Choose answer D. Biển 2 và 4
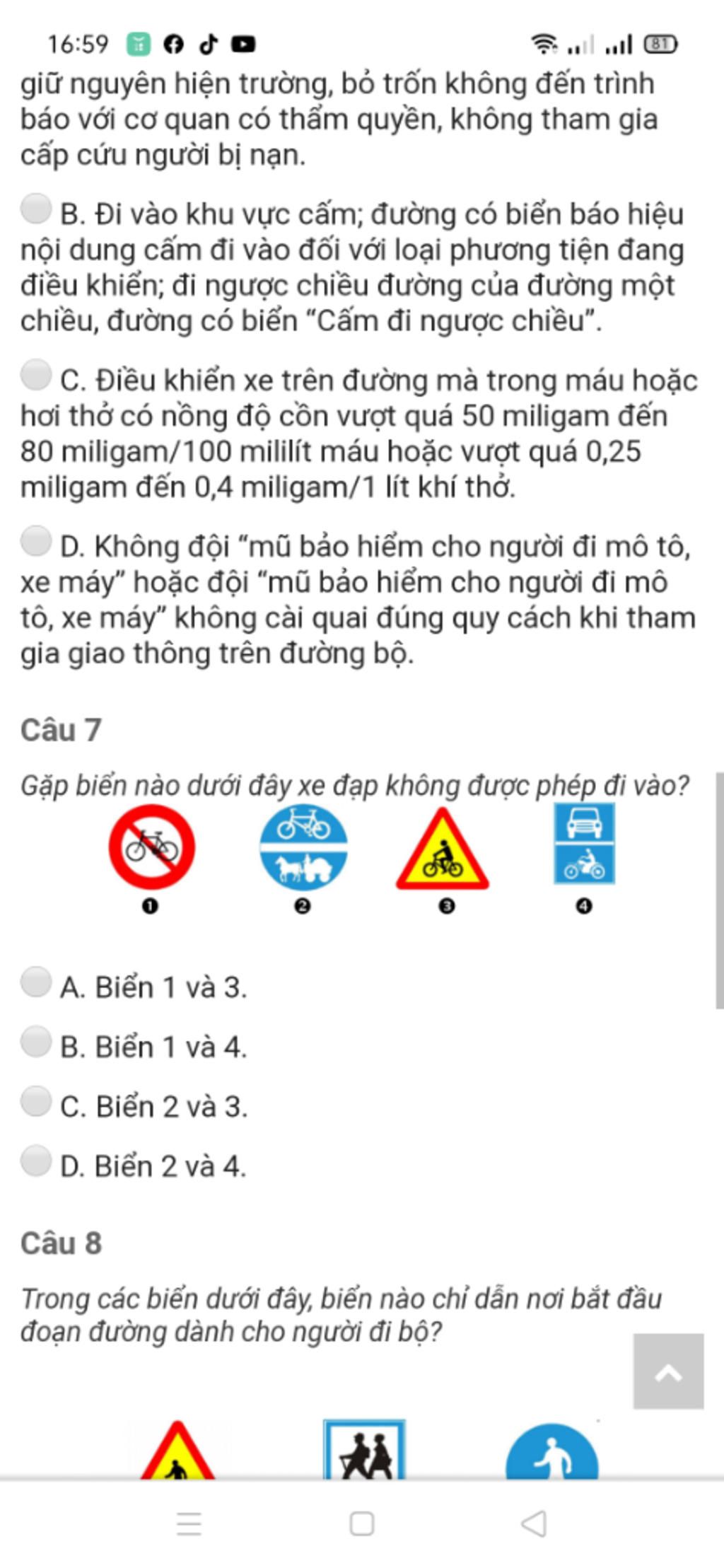 pos(35,1160)
